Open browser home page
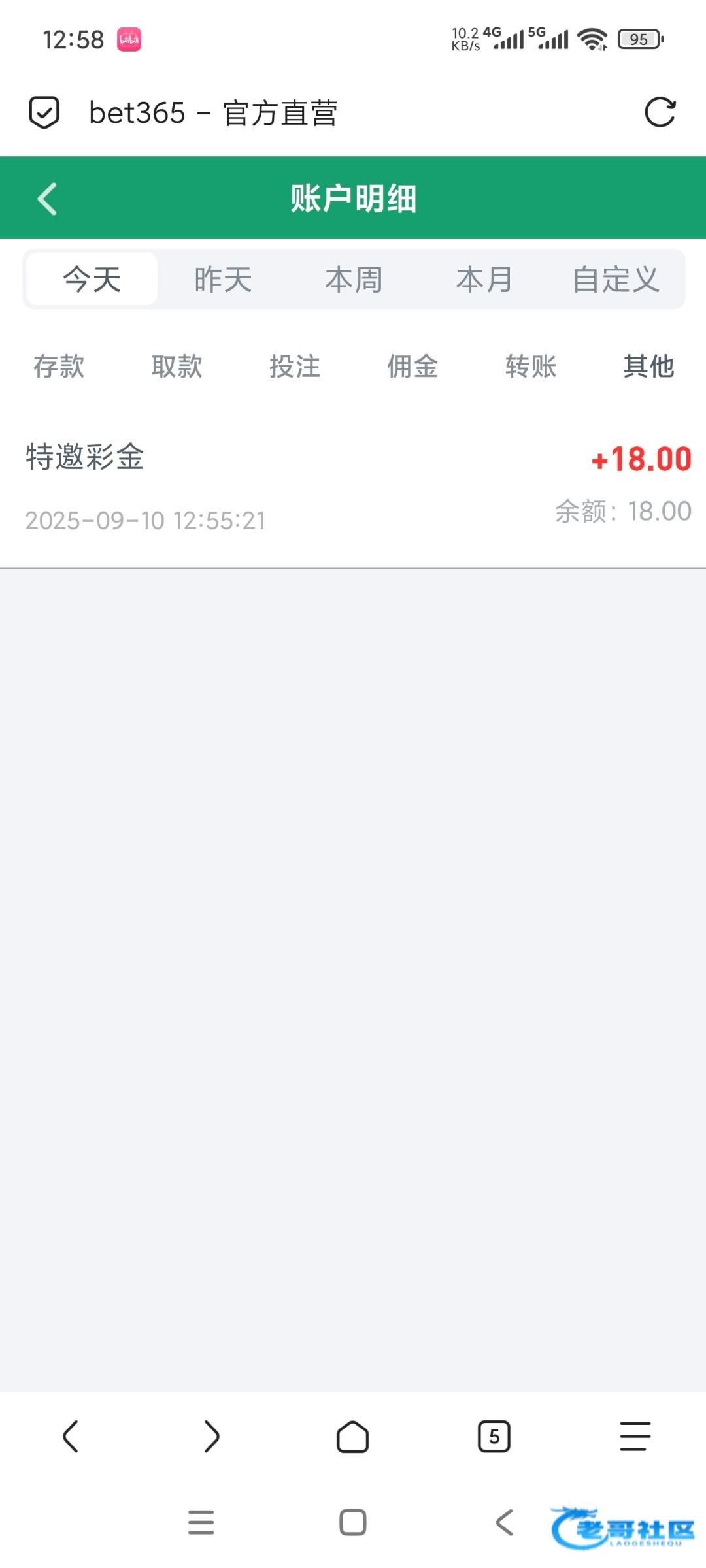 pos(352,1436)
